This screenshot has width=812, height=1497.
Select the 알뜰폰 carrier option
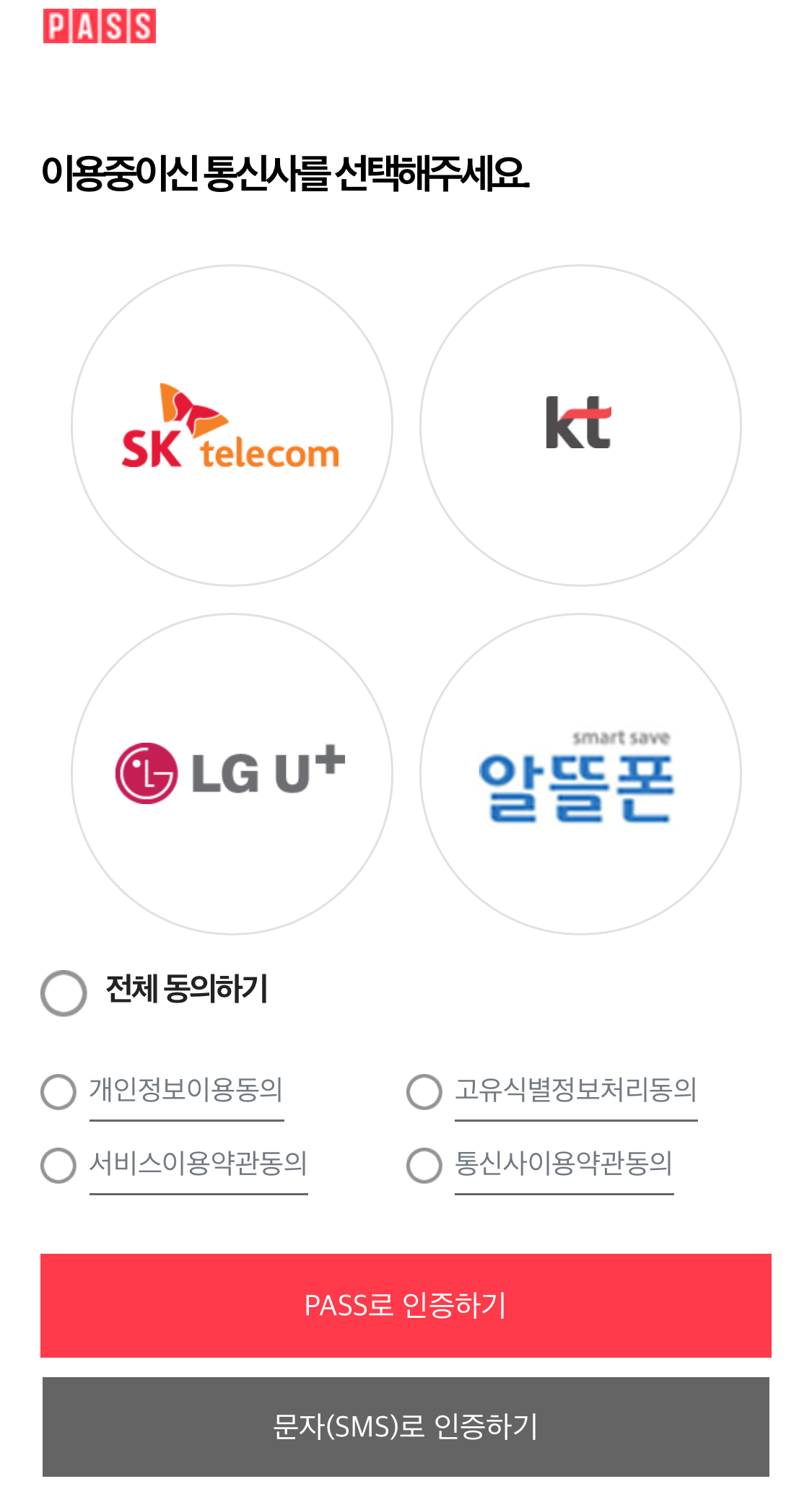point(580,774)
